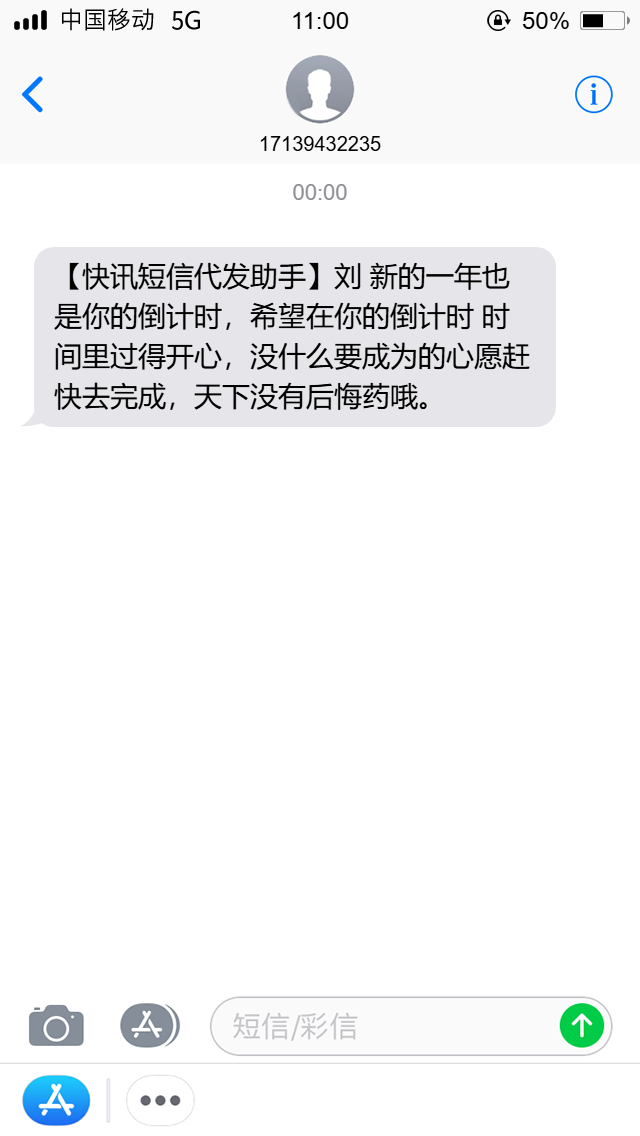Go back to the message list
The image size is (640, 1136).
[x=33, y=94]
